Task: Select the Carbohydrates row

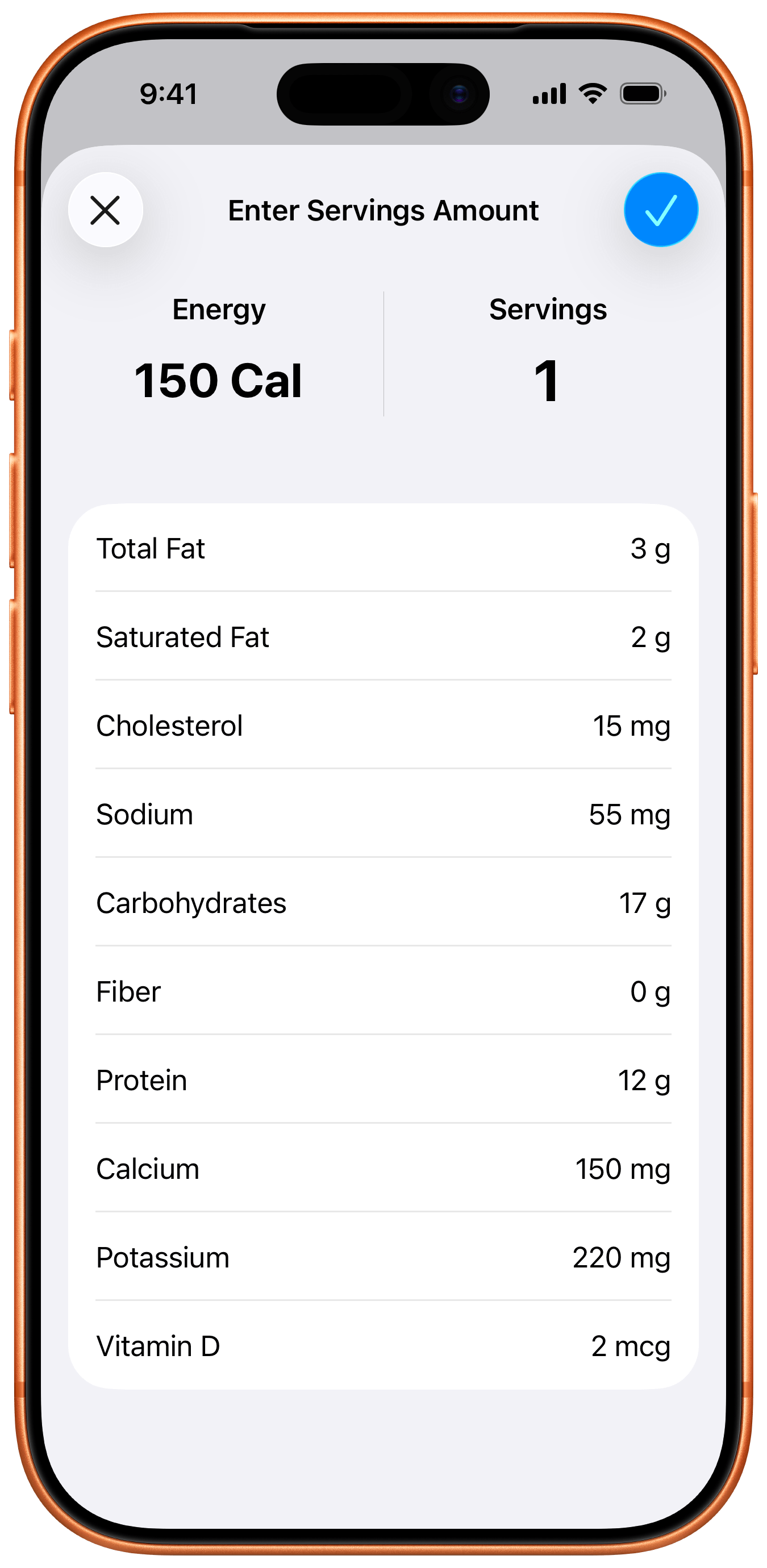Action: click(x=383, y=903)
